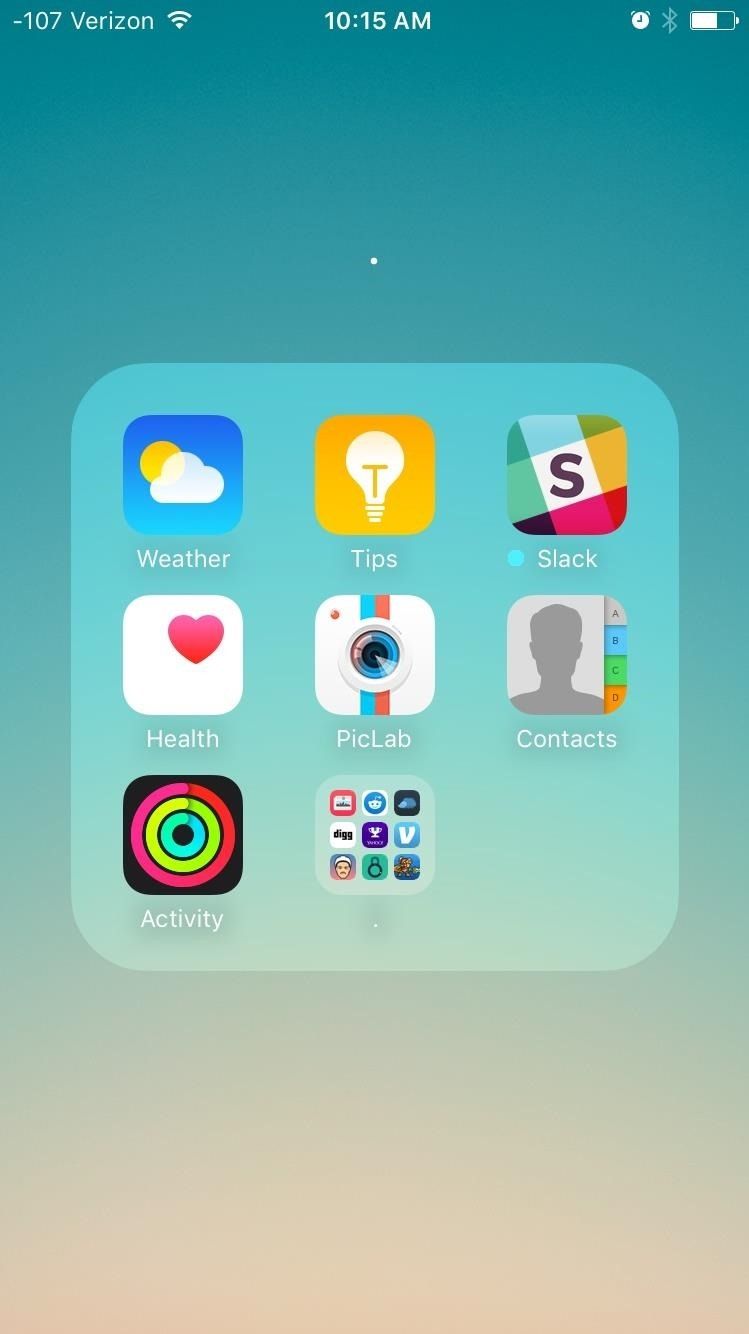The width and height of the screenshot is (749, 1334).
Task: Open the Activity rings app
Action: pos(182,834)
